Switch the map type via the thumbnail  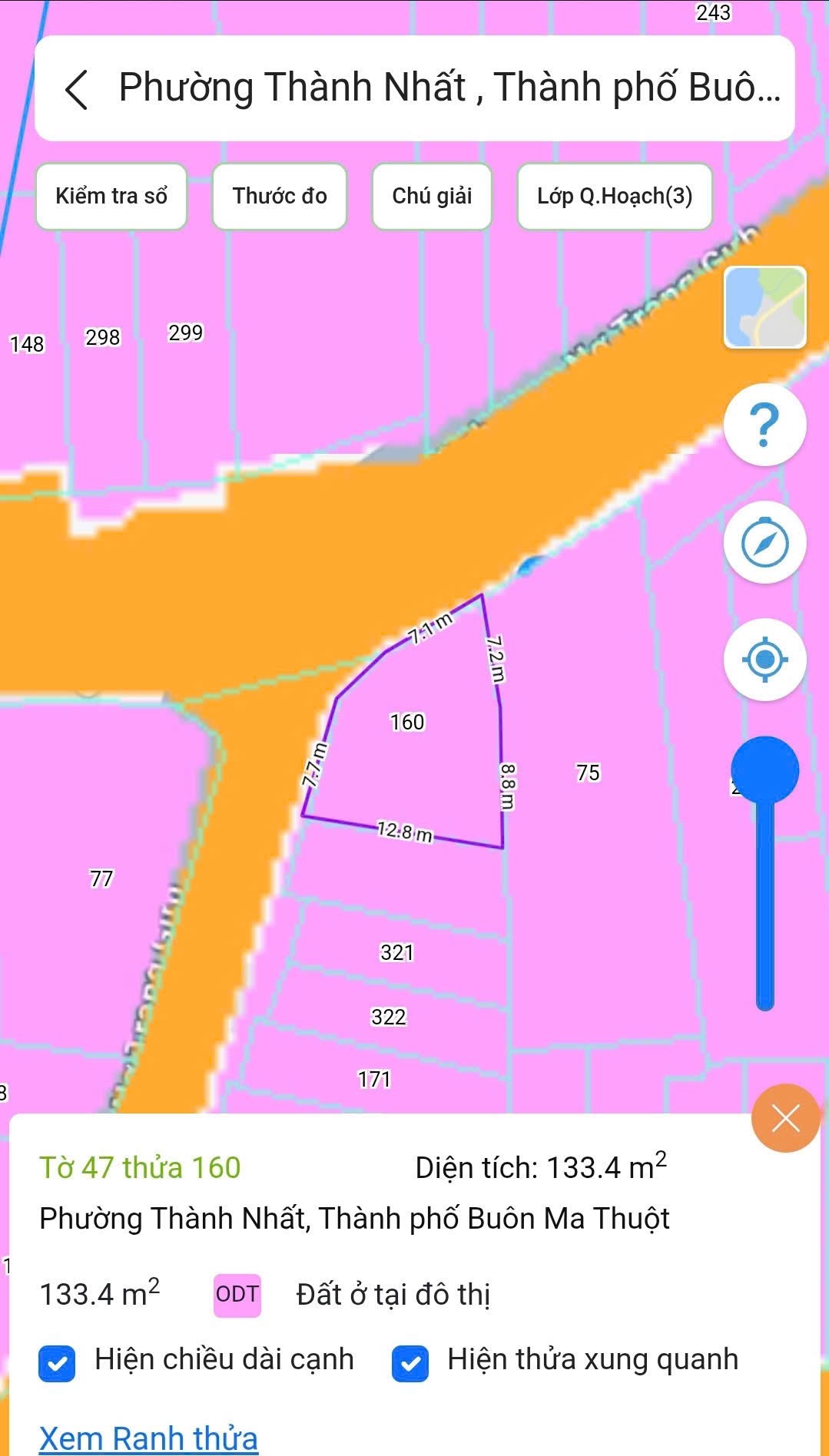[x=764, y=307]
